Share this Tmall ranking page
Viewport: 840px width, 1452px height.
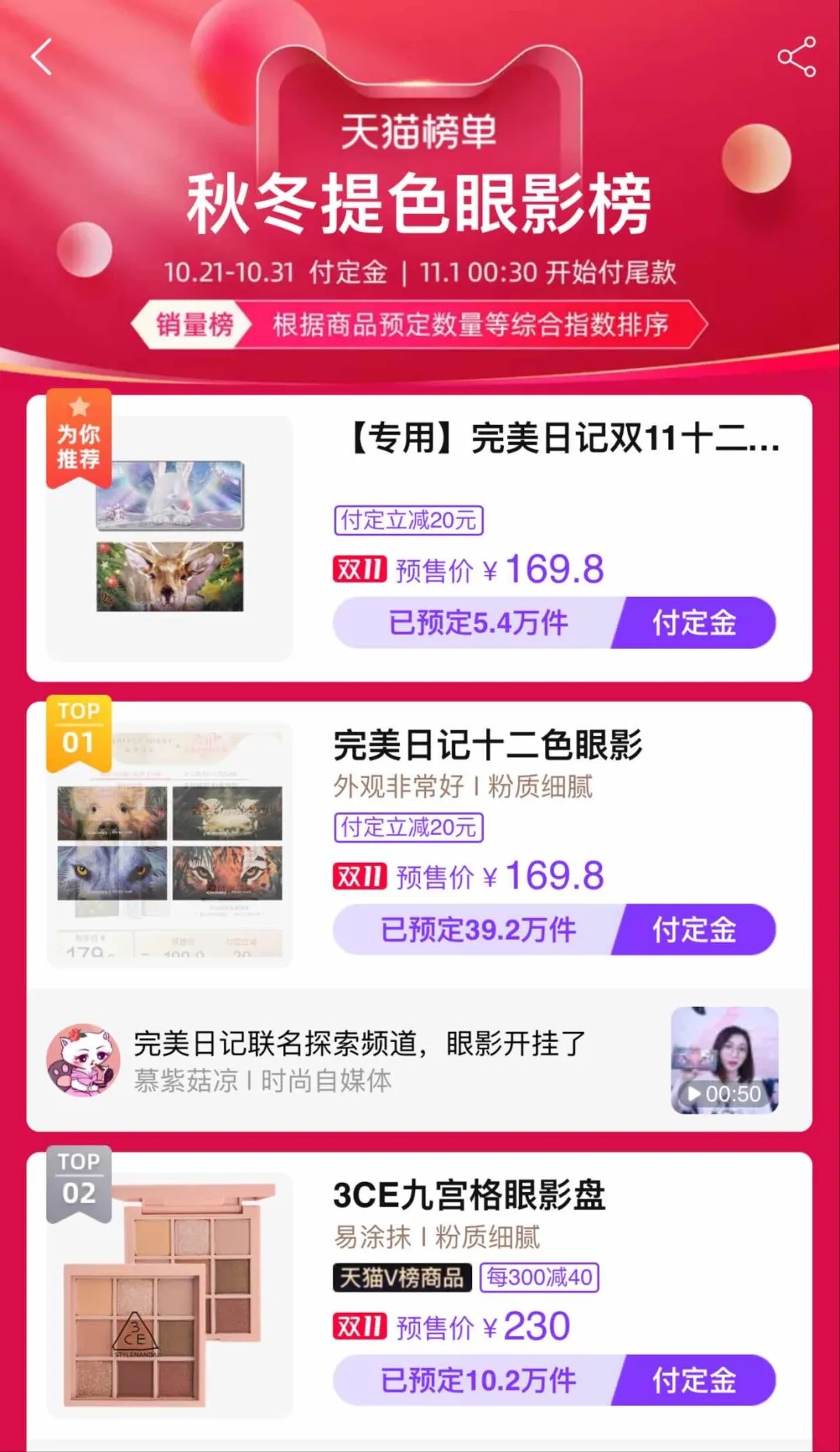(796, 57)
